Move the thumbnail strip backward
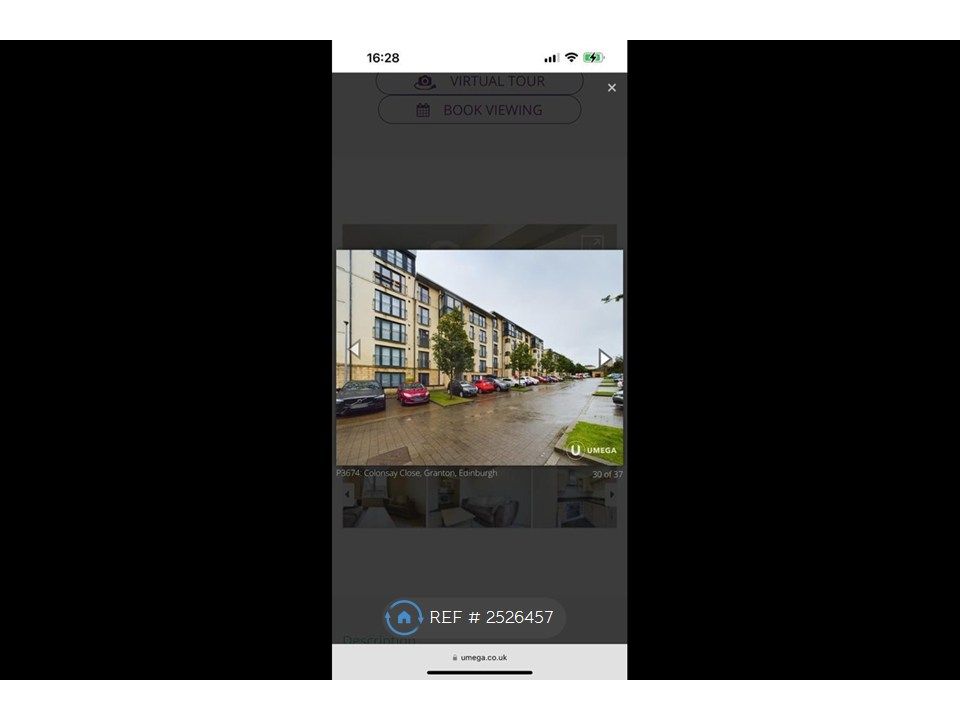The width and height of the screenshot is (960, 720). click(348, 494)
